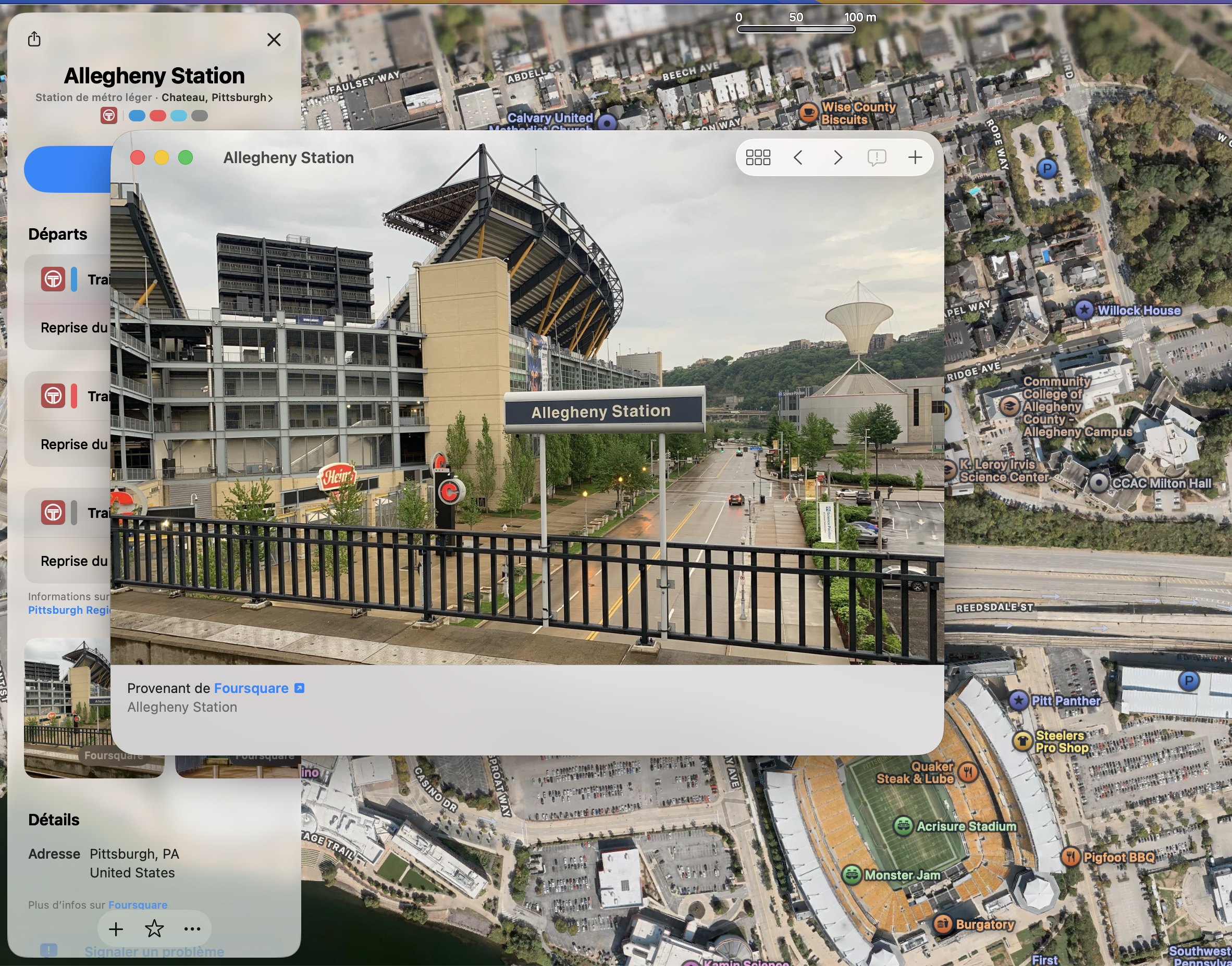This screenshot has width=1232, height=966.
Task: Share Allegheny Station from the place card
Action: tap(34, 39)
